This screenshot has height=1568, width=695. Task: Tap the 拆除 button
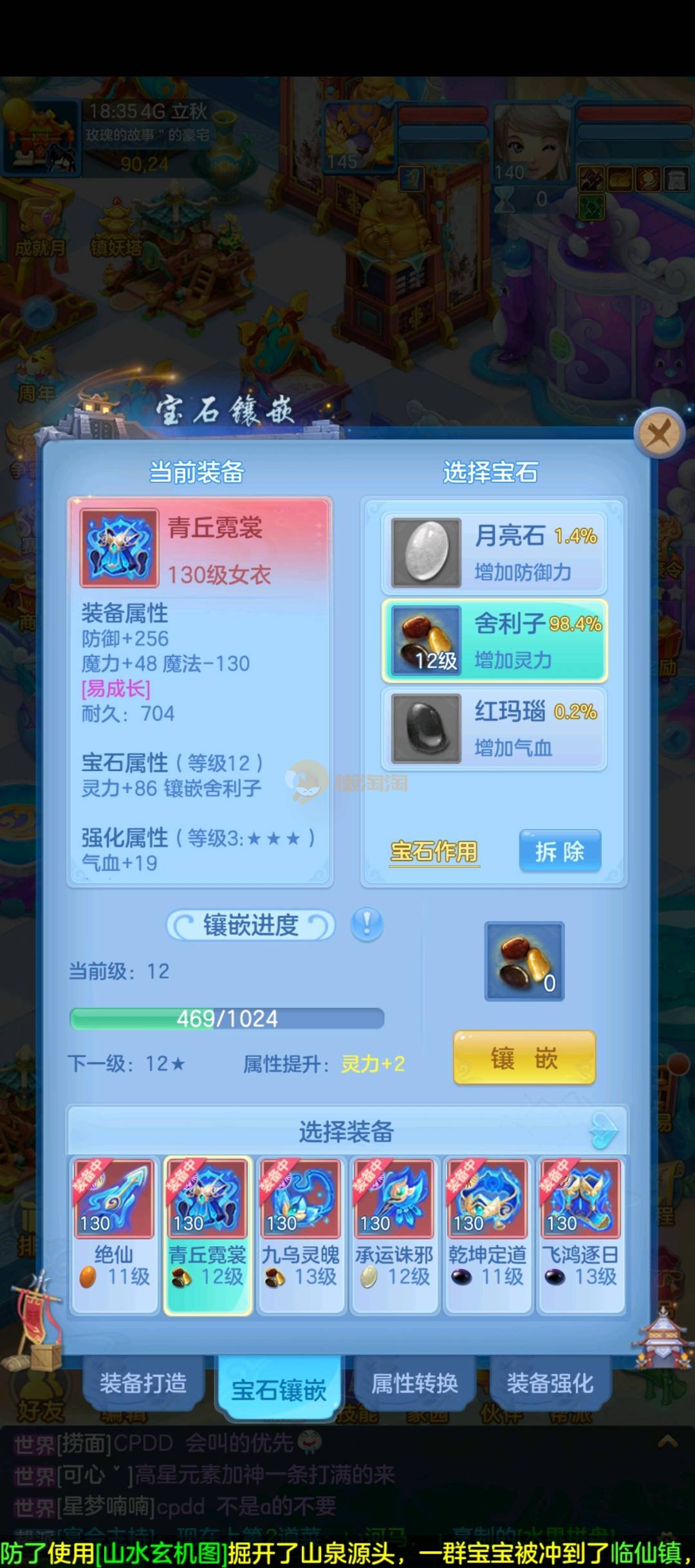point(560,852)
